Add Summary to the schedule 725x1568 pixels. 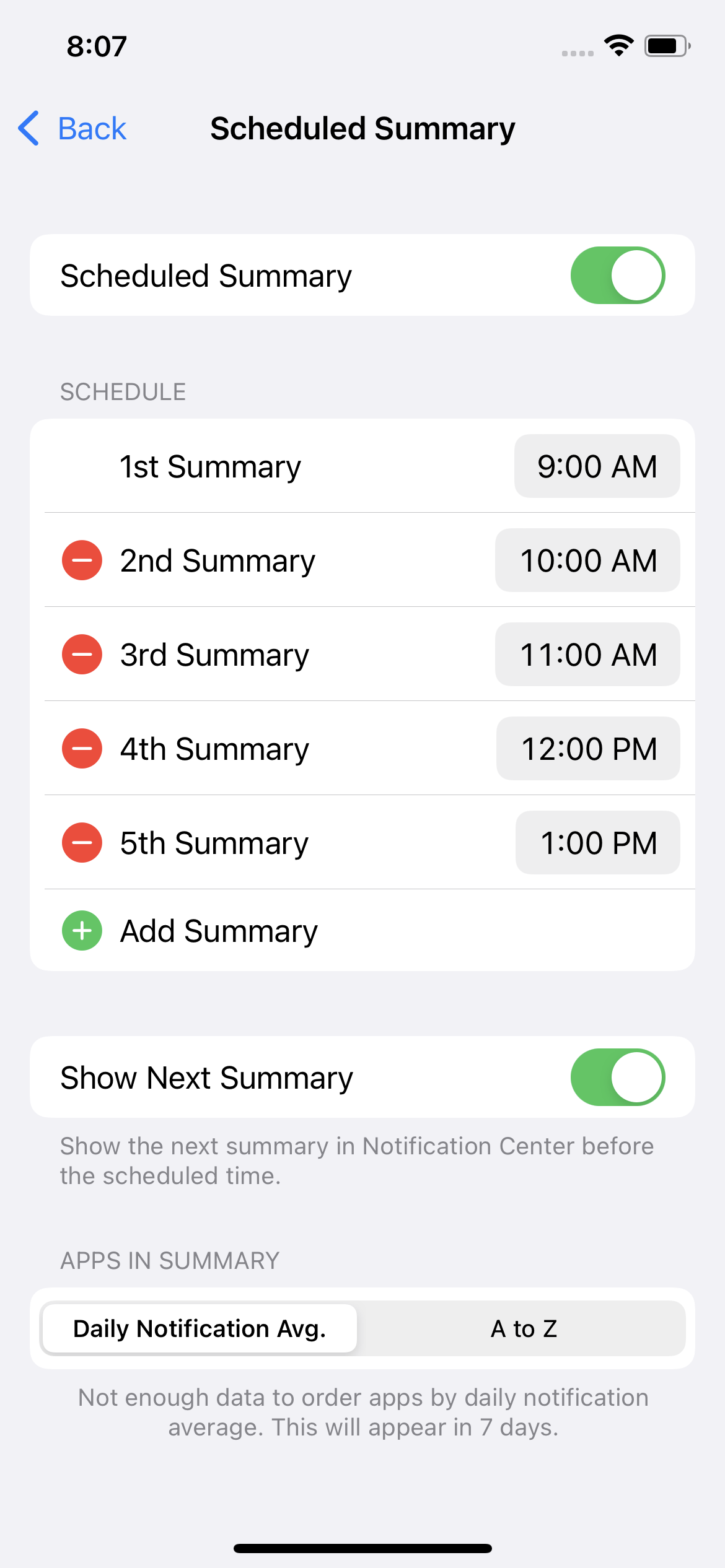(x=218, y=931)
